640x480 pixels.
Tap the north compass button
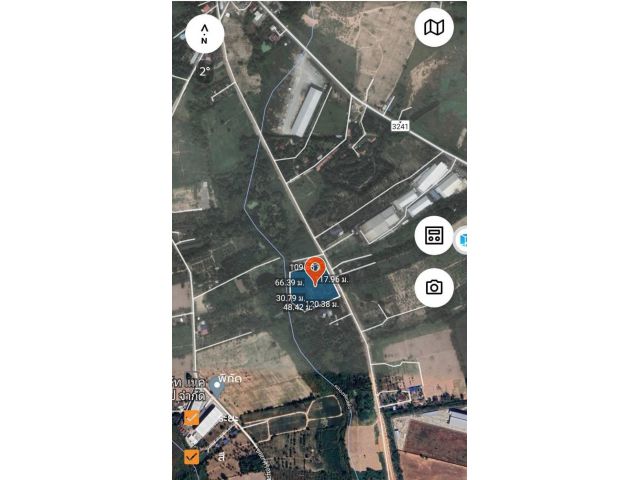click(x=204, y=34)
